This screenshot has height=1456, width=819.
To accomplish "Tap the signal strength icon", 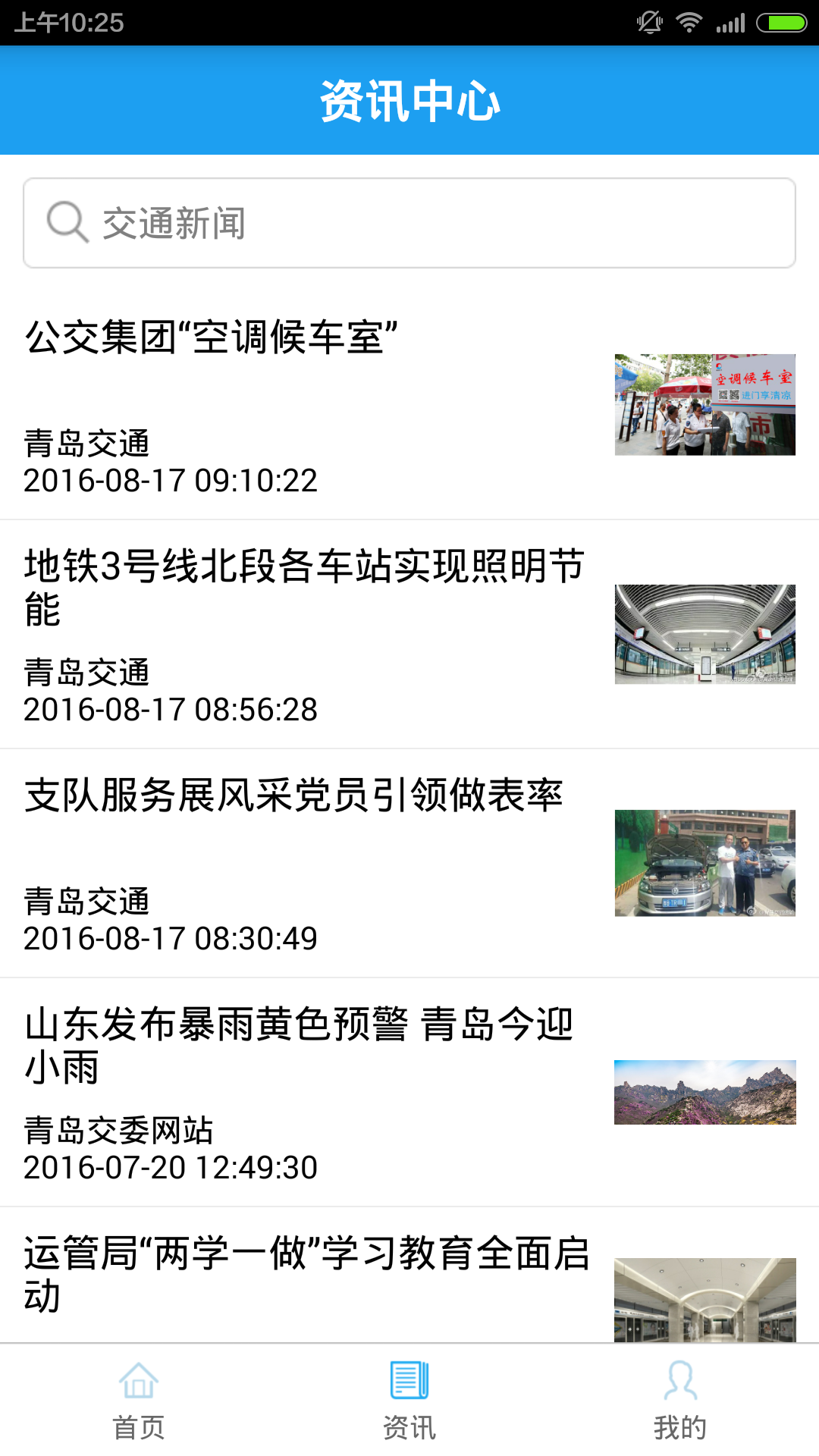I will (x=732, y=23).
